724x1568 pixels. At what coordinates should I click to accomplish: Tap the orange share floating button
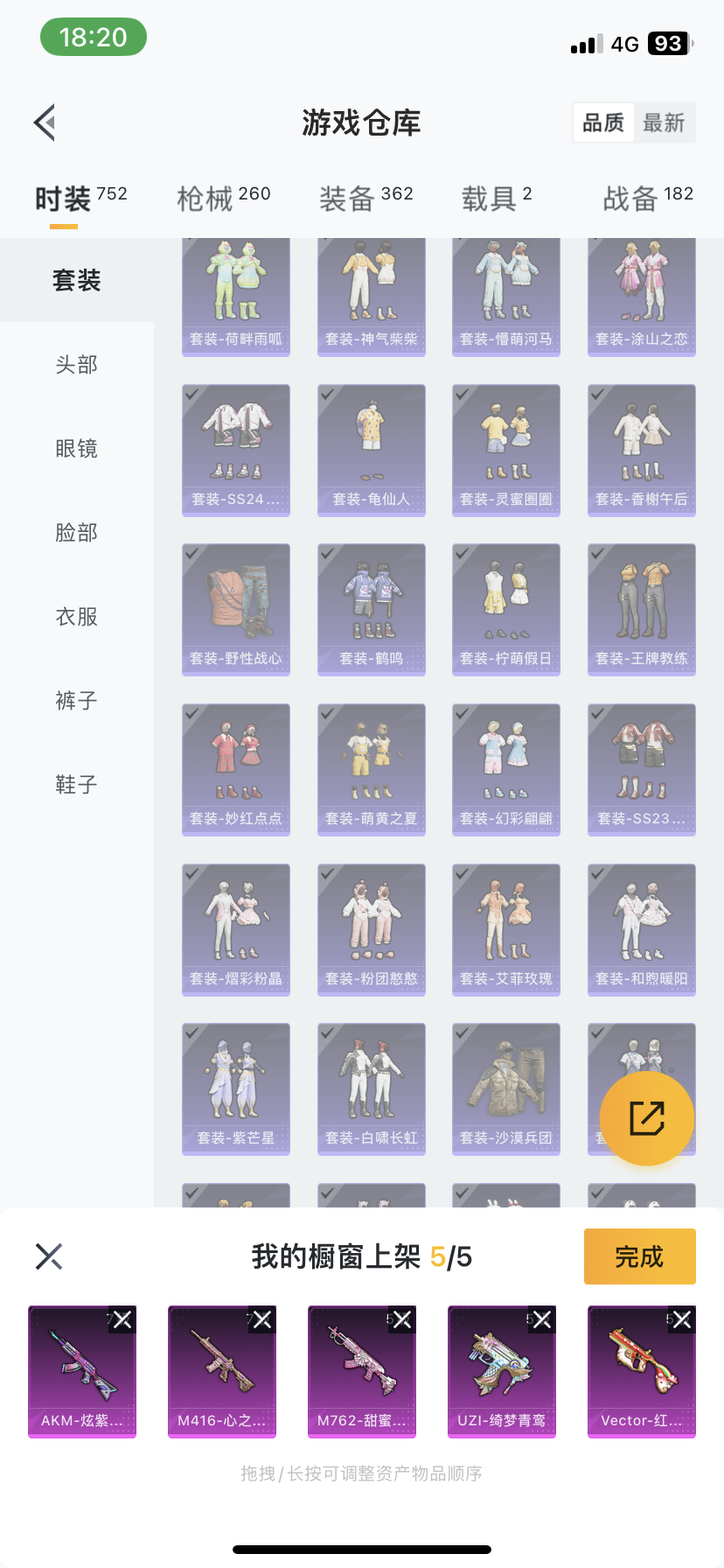coord(647,1118)
